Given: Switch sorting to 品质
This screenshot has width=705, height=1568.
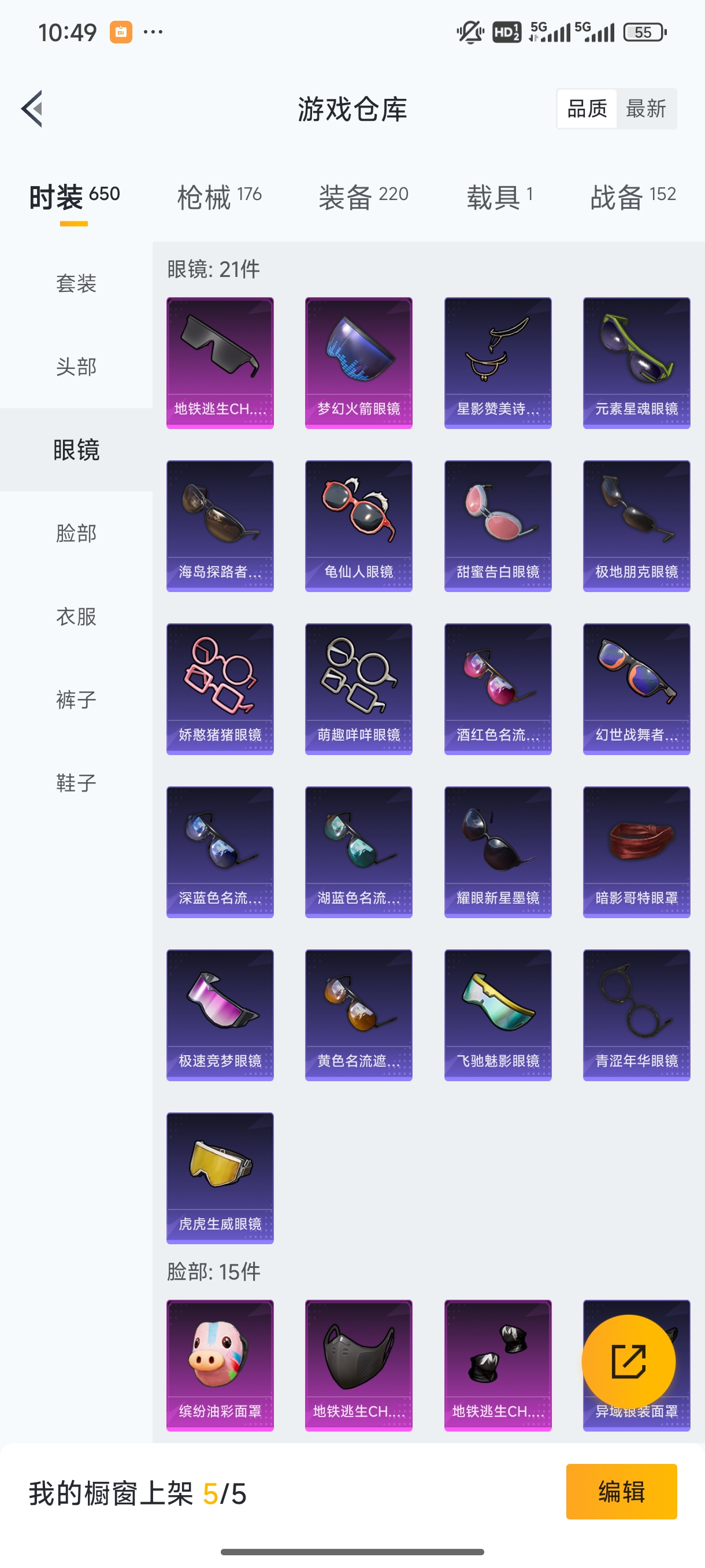Looking at the screenshot, I should point(587,108).
